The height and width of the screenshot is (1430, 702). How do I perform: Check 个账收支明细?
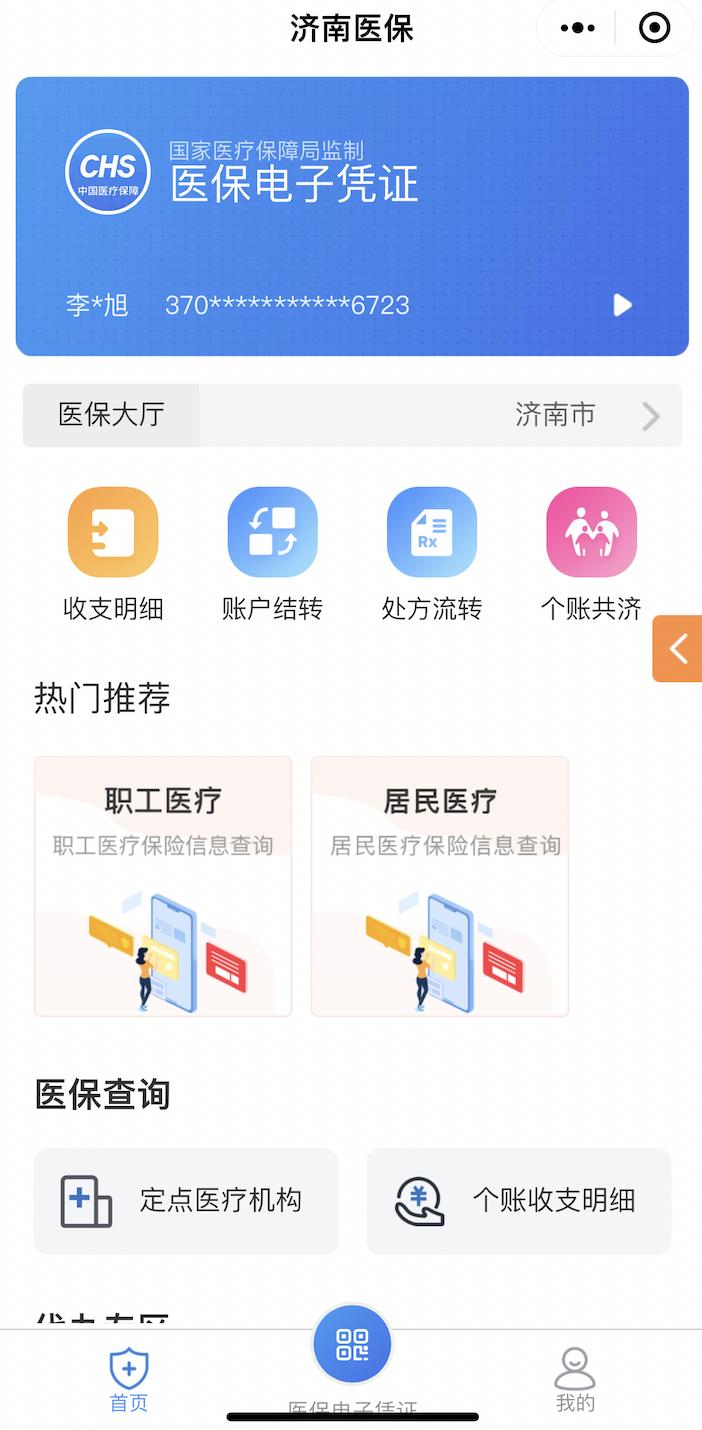(x=518, y=1201)
